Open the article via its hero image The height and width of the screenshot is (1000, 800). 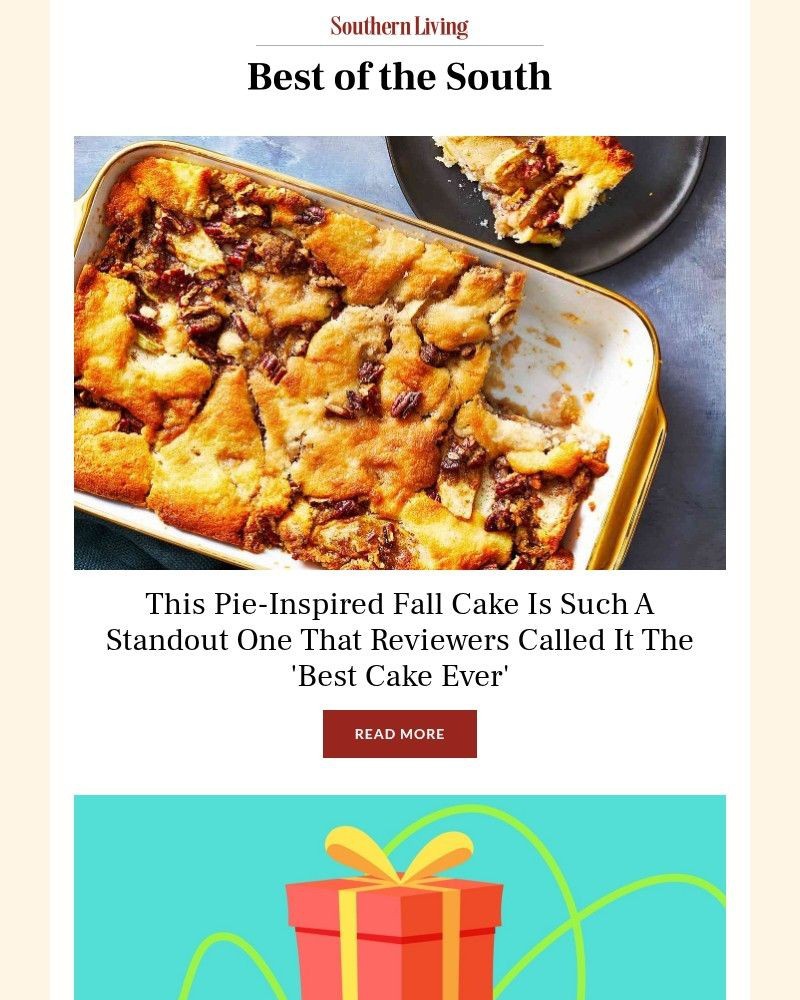(x=400, y=350)
